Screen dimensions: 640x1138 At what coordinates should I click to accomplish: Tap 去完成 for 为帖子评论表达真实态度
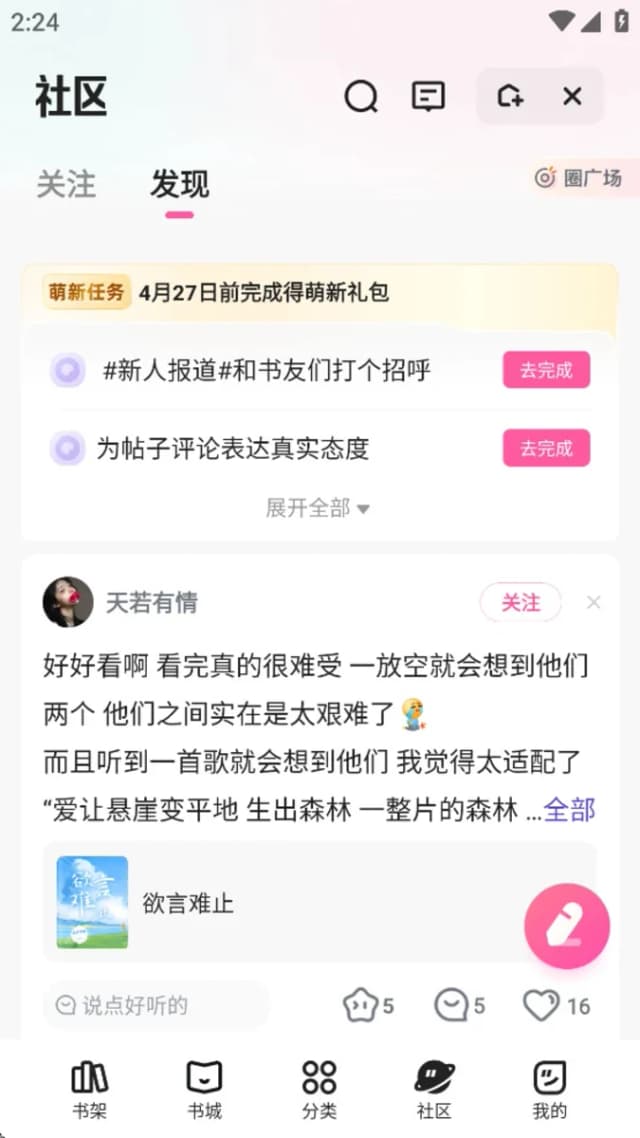[546, 448]
